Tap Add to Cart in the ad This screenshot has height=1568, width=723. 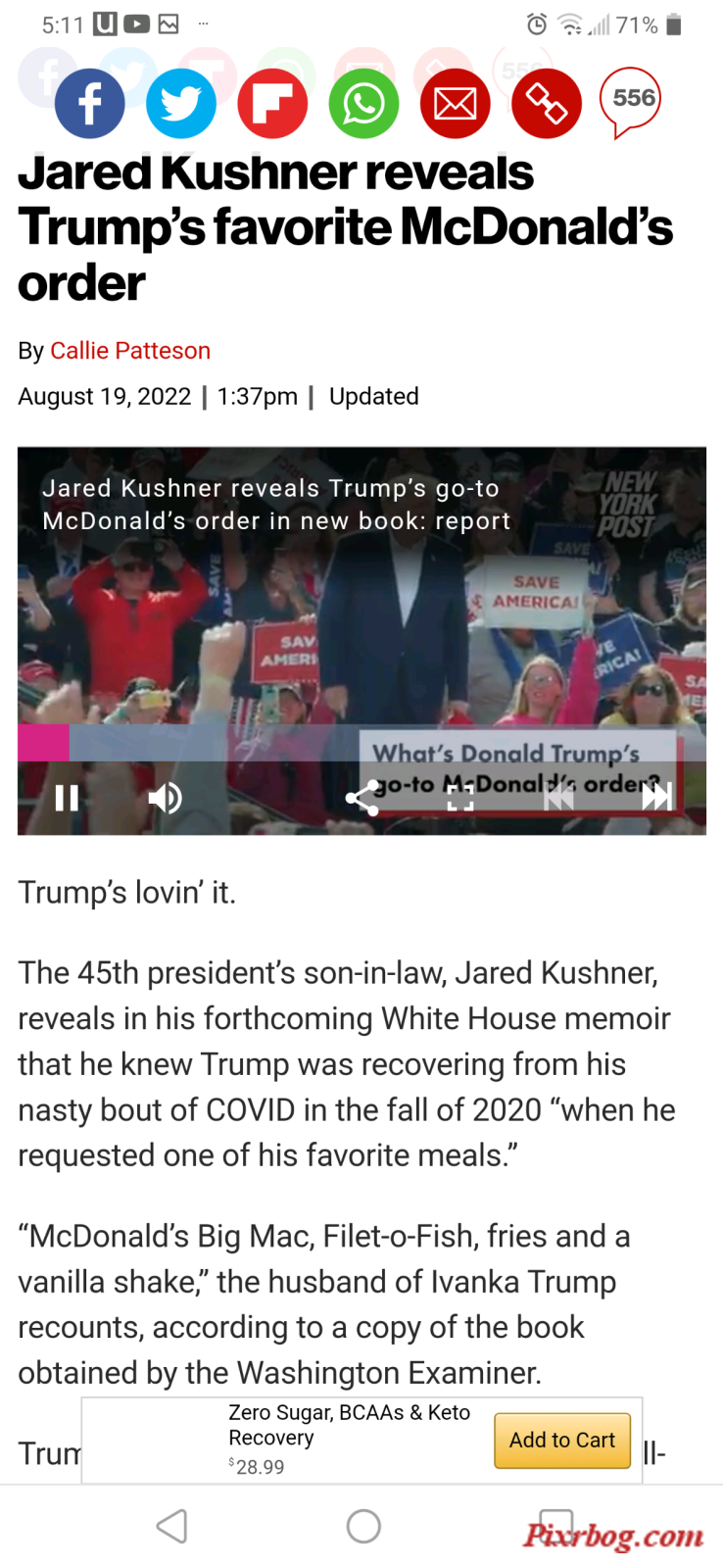561,1440
